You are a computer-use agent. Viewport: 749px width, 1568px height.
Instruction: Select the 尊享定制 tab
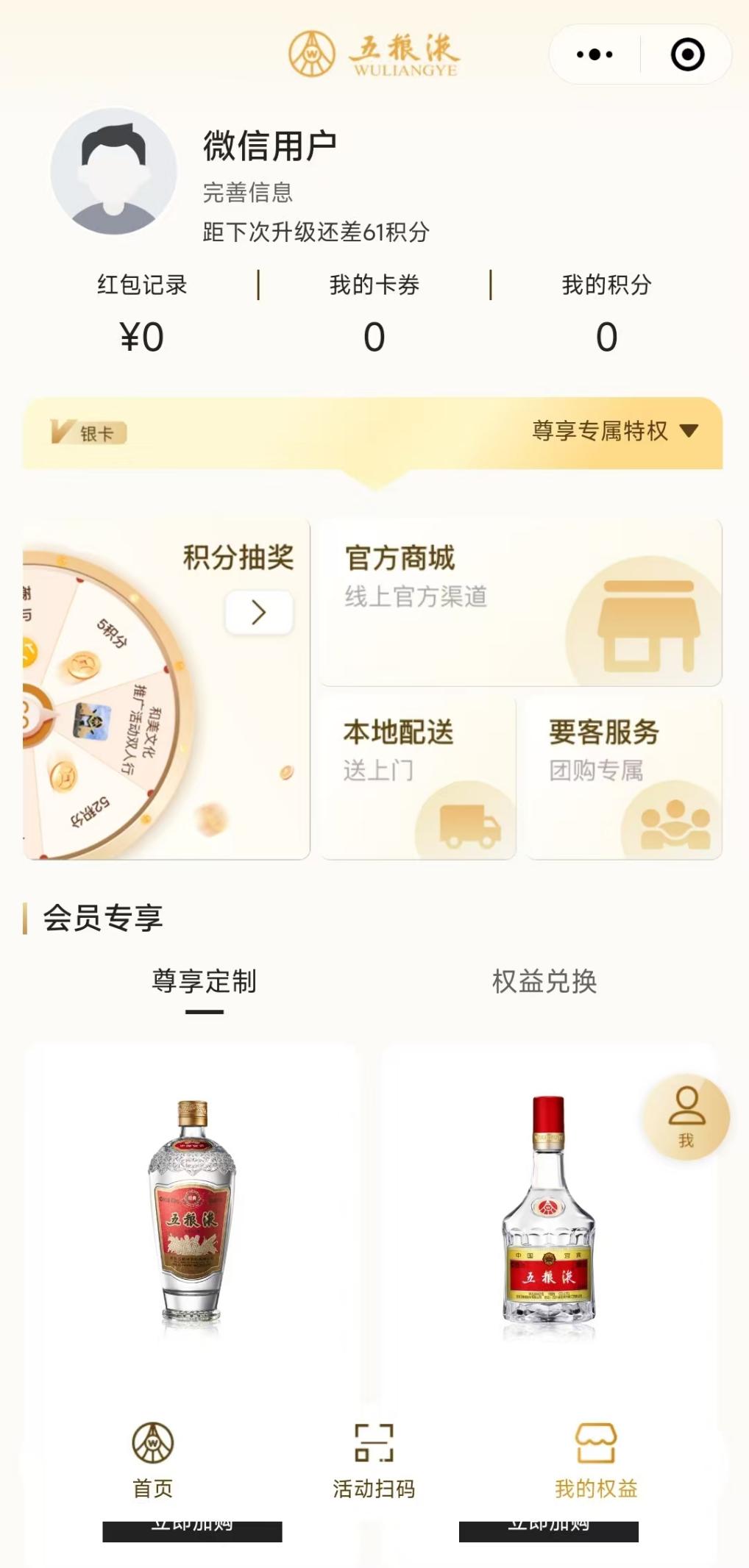click(x=204, y=982)
